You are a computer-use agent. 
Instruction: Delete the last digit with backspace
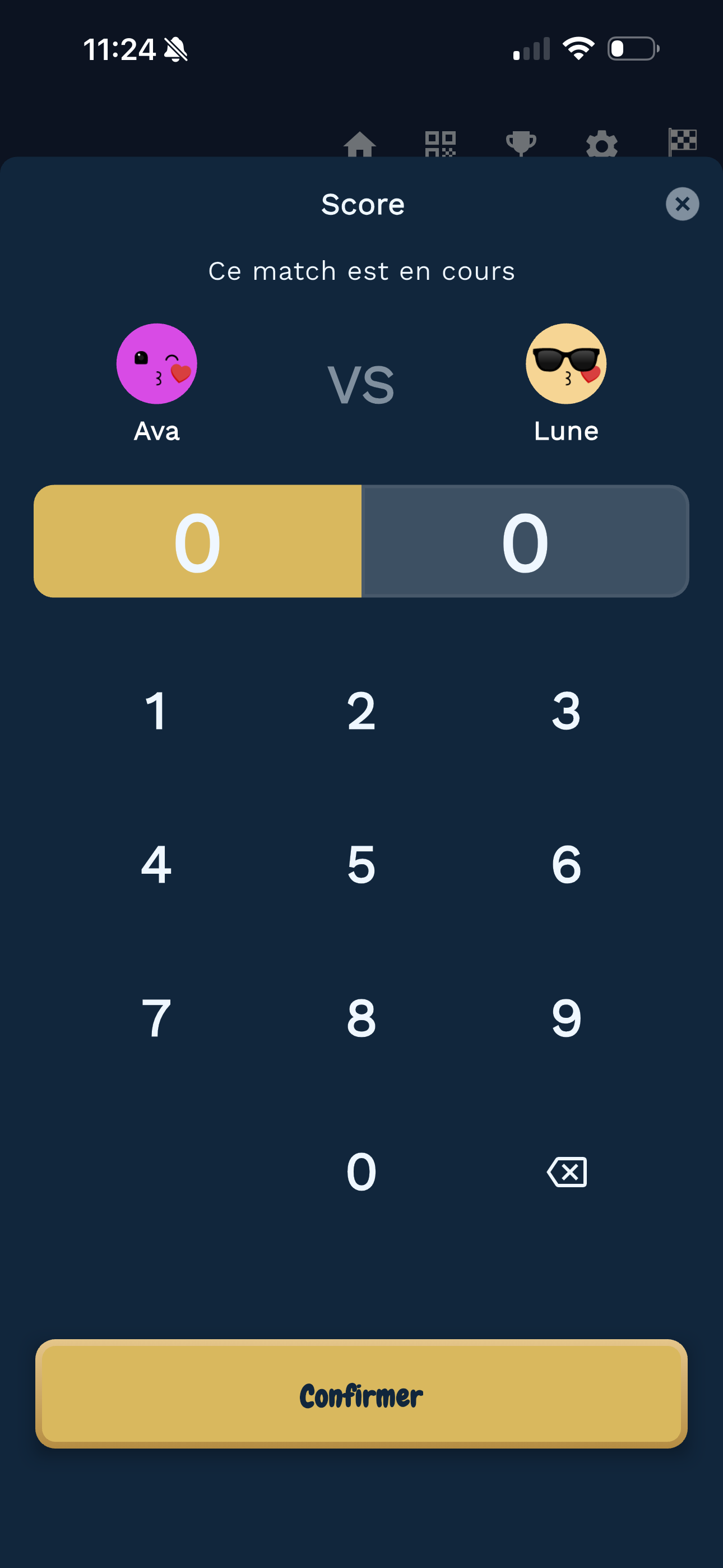click(567, 1172)
